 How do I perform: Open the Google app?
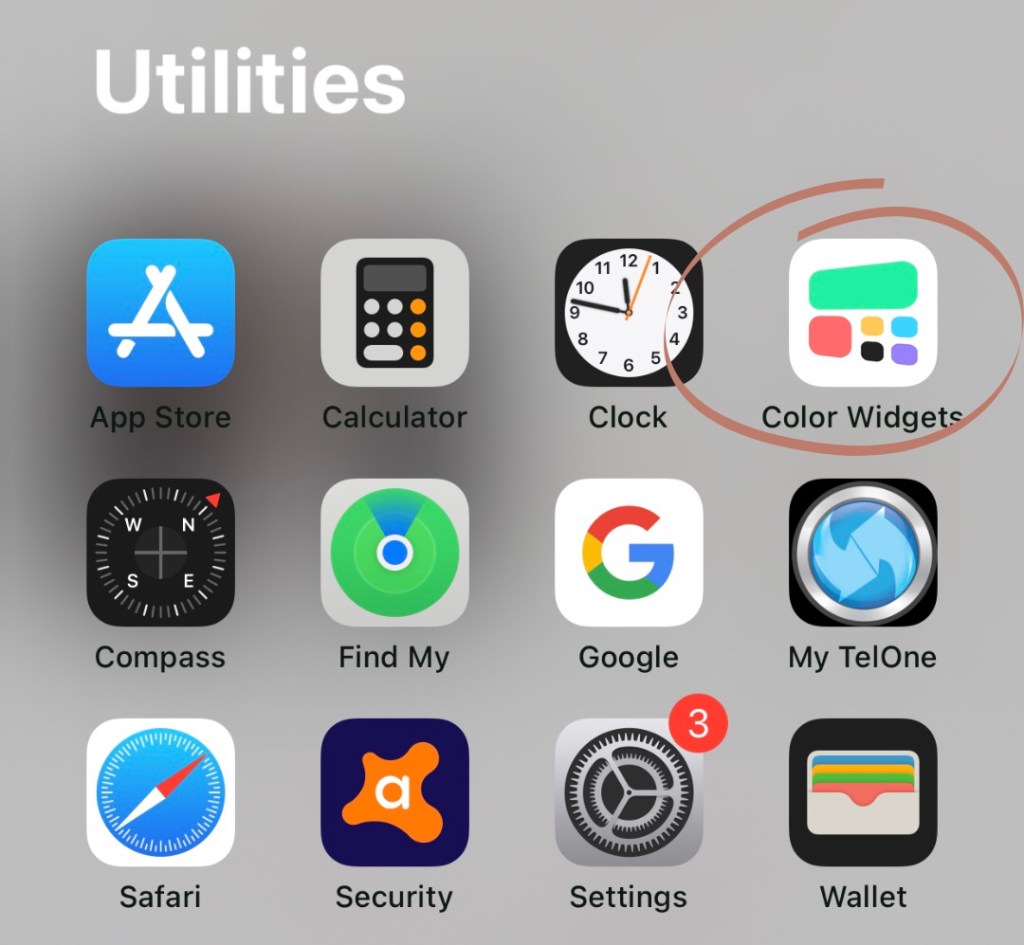(x=628, y=552)
